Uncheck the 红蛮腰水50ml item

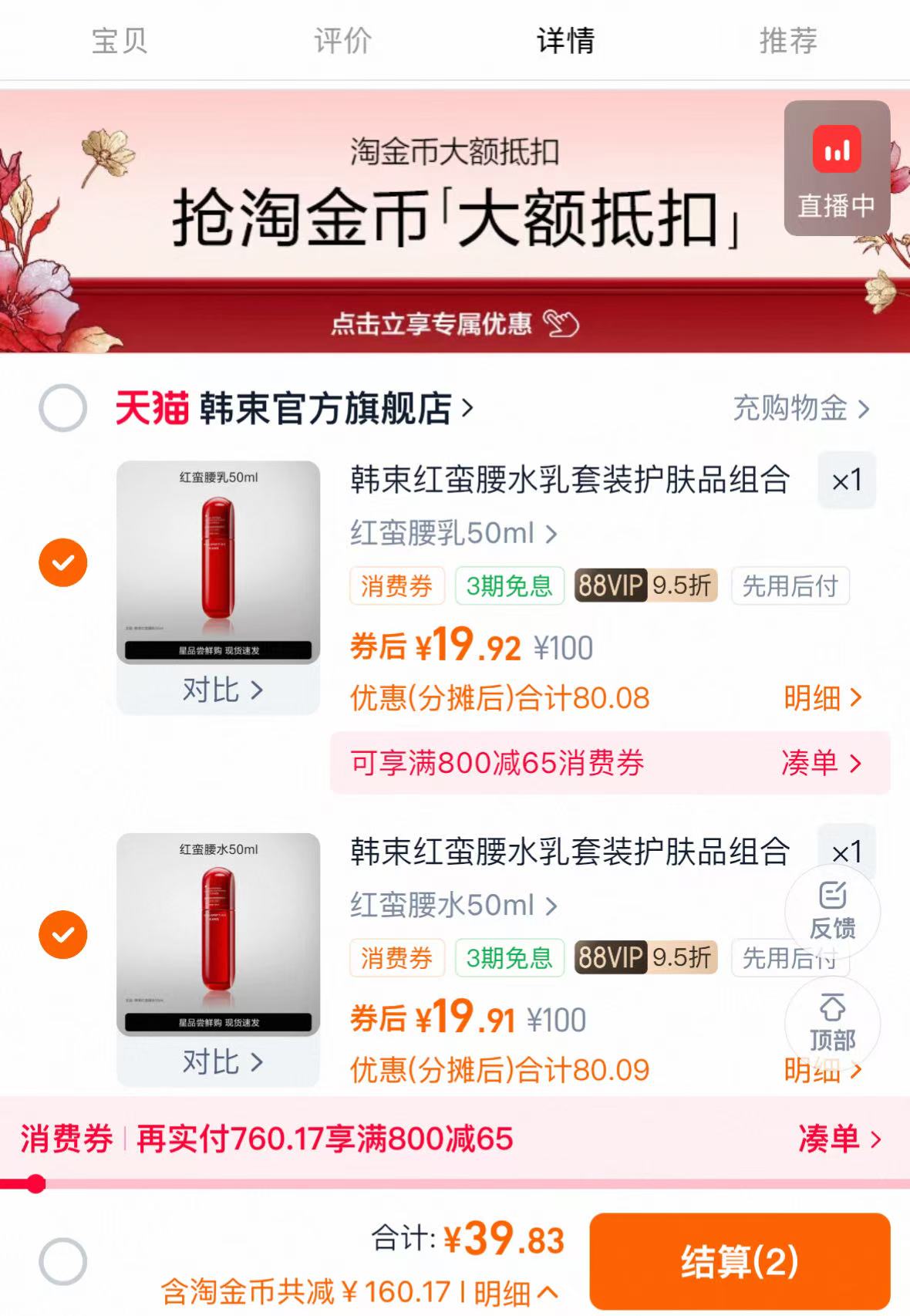[62, 934]
